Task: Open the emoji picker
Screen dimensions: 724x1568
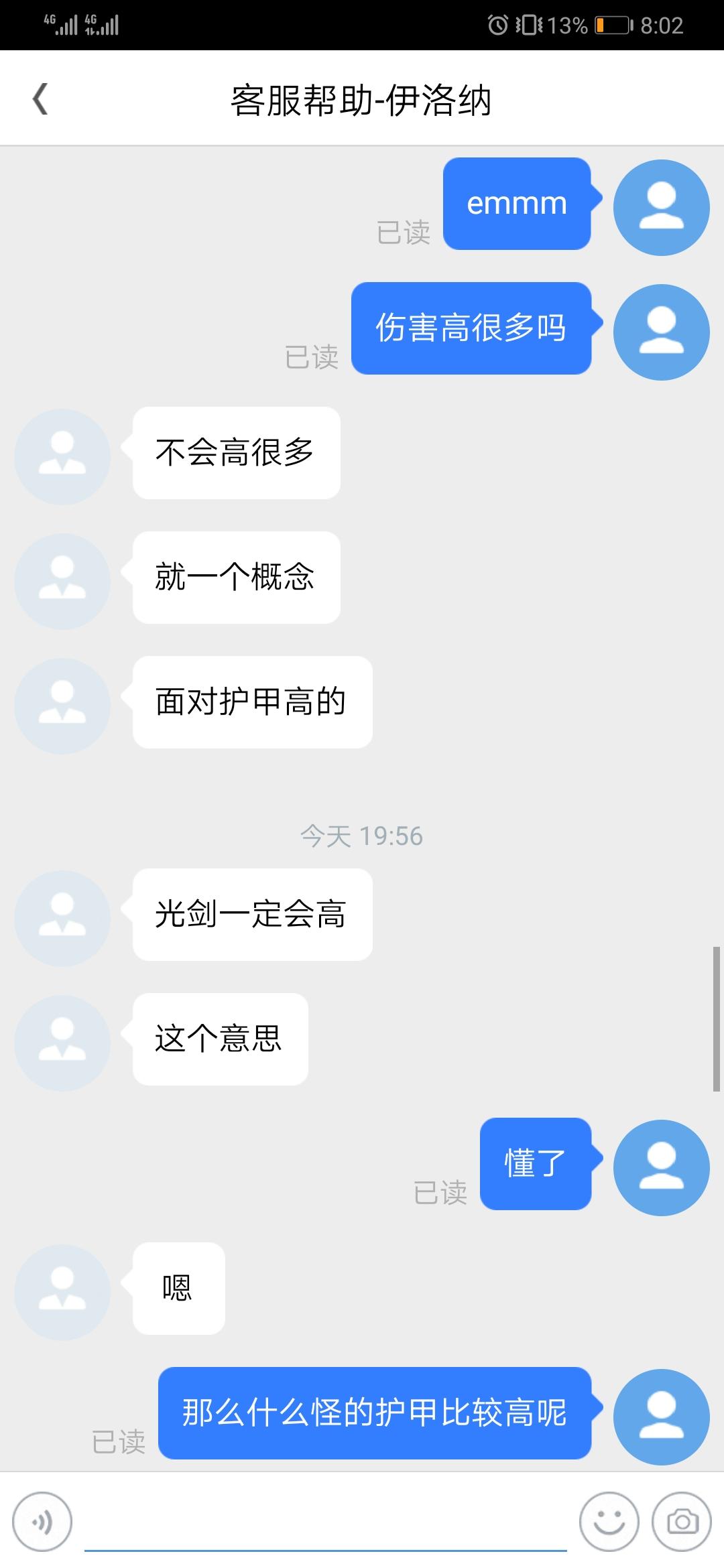Action: 609,1522
